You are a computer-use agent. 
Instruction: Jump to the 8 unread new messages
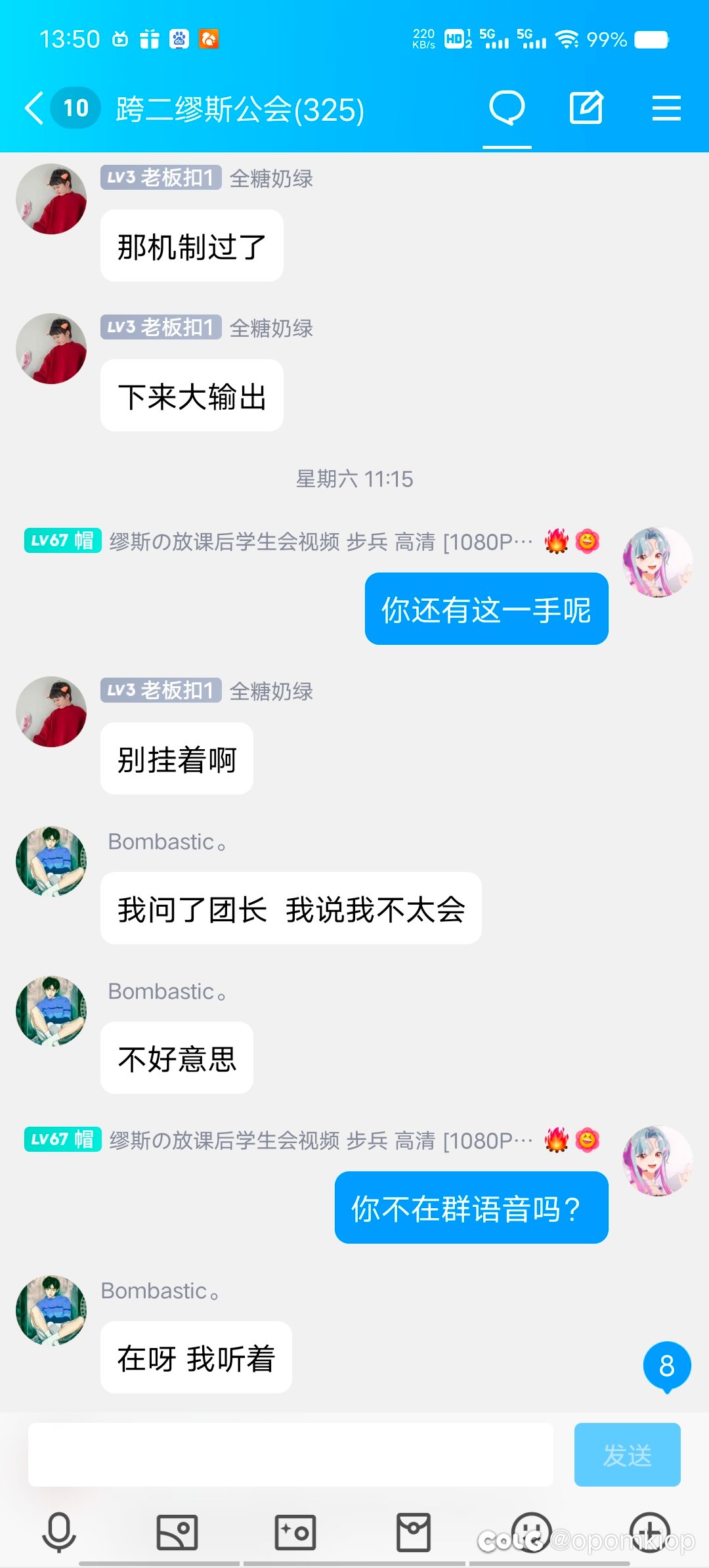(x=667, y=1367)
